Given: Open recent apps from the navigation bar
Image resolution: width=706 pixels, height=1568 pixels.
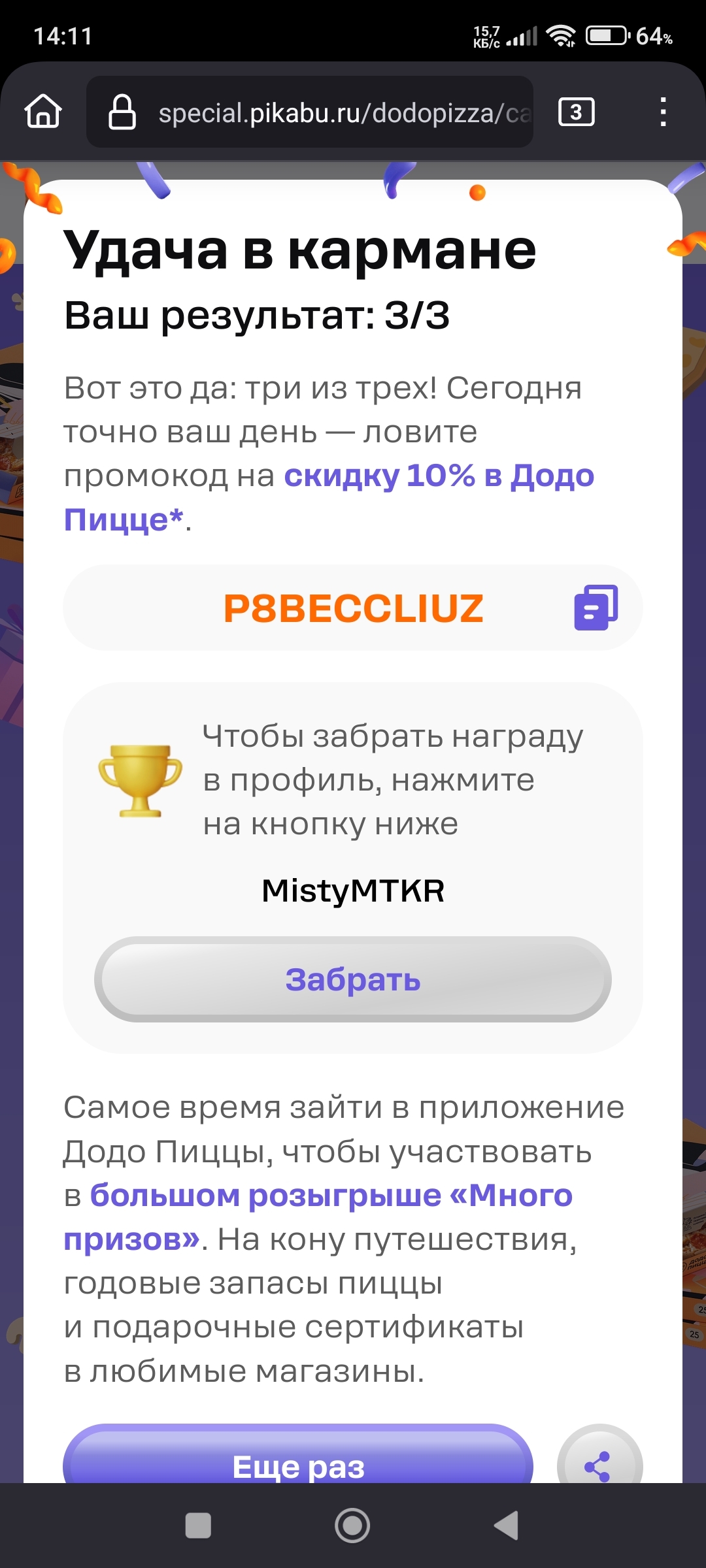Looking at the screenshot, I should point(198,1526).
